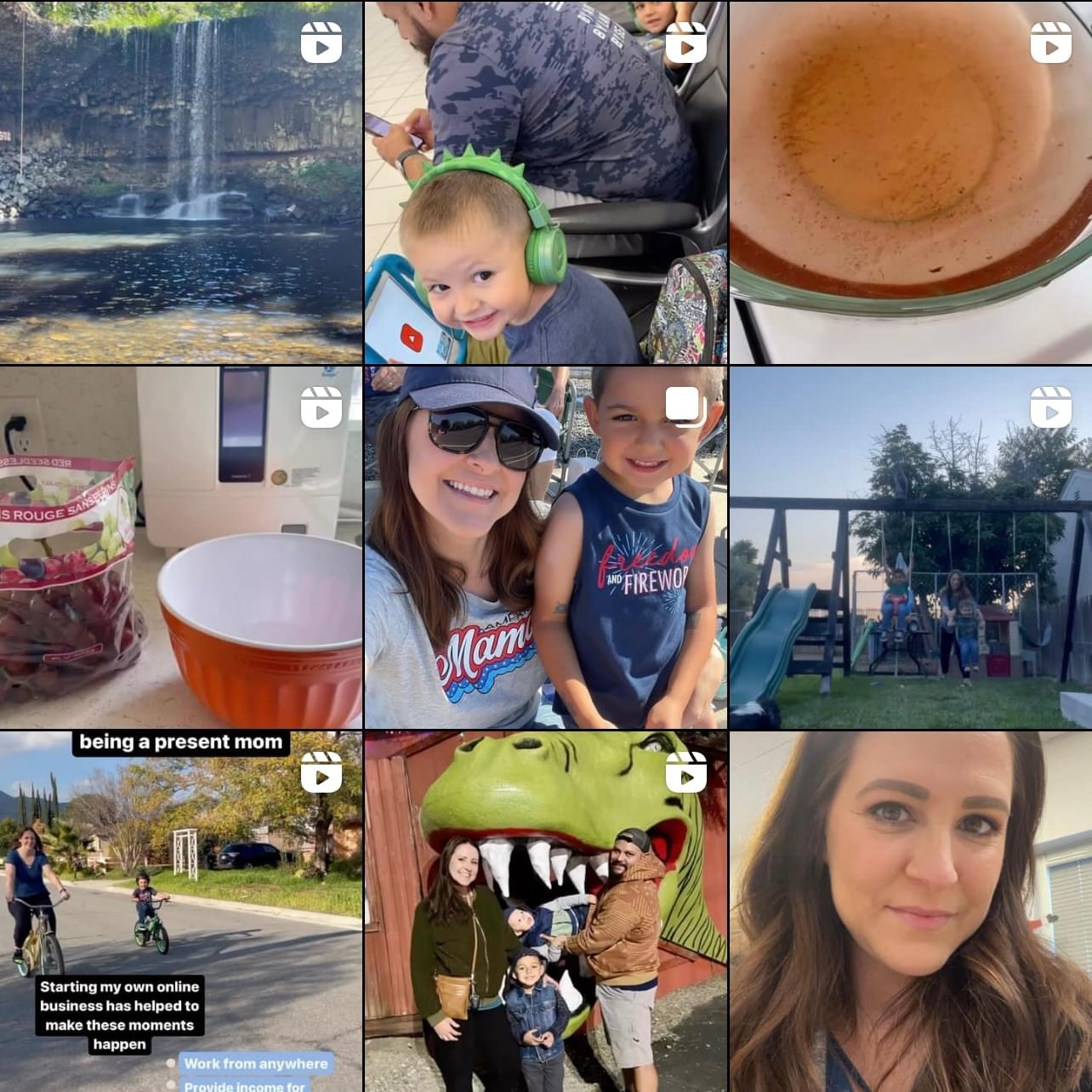
Task: Open the reel of the boy wearing green headphones
Action: [x=545, y=182]
